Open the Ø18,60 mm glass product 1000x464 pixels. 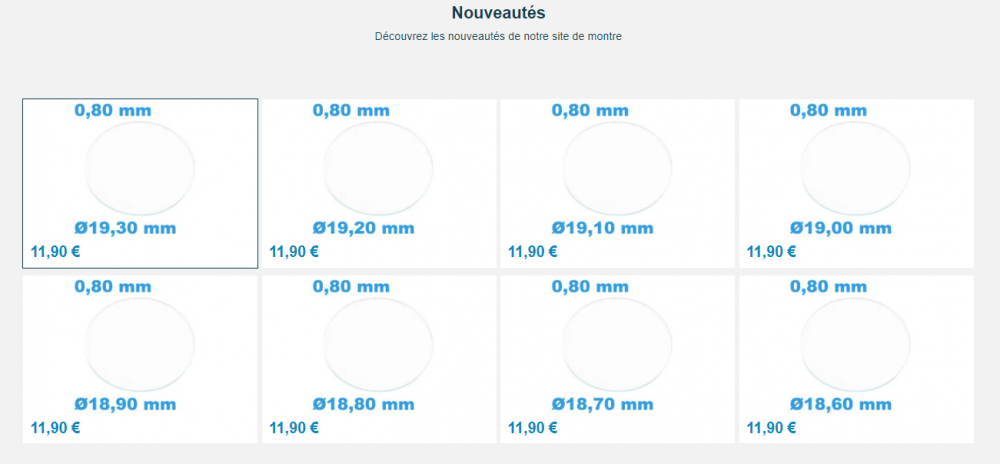pyautogui.click(x=855, y=346)
